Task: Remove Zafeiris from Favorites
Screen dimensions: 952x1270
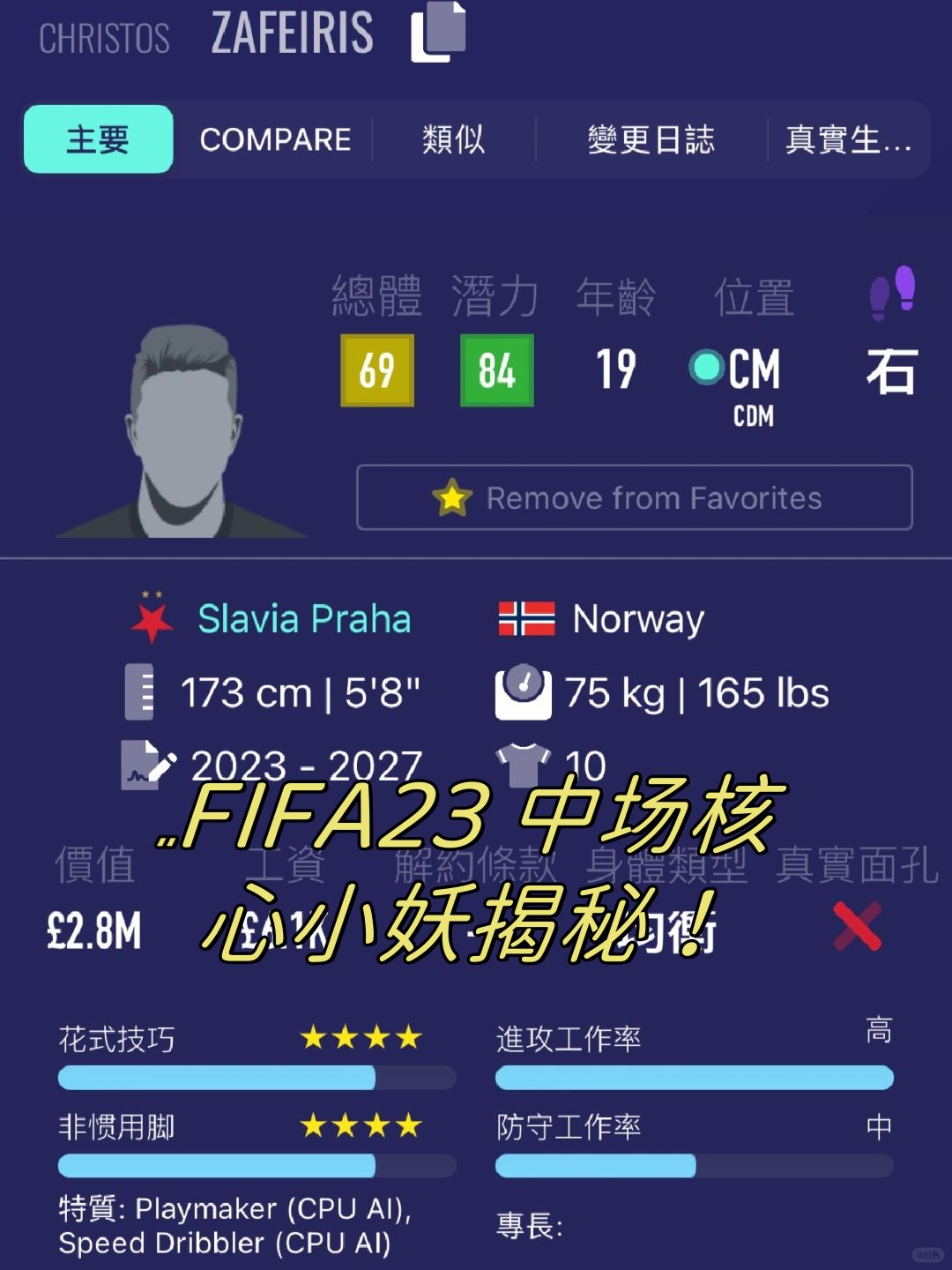Action: pyautogui.click(x=634, y=498)
